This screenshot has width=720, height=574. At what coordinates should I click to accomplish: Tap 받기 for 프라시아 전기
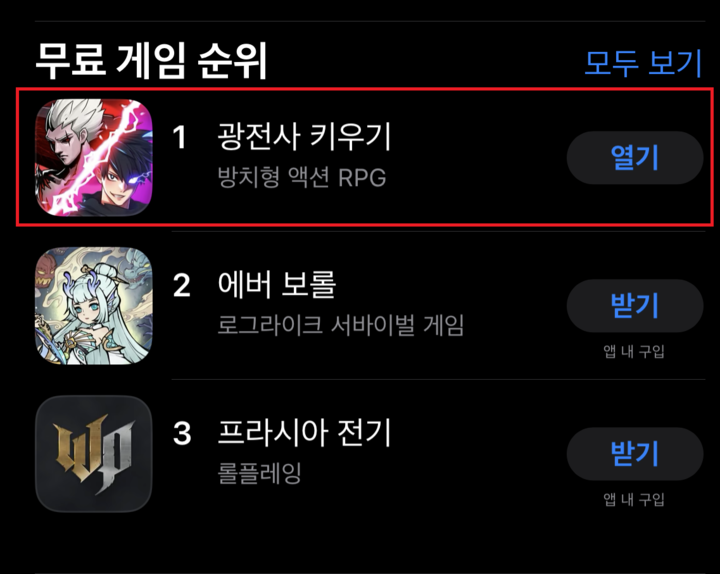634,454
